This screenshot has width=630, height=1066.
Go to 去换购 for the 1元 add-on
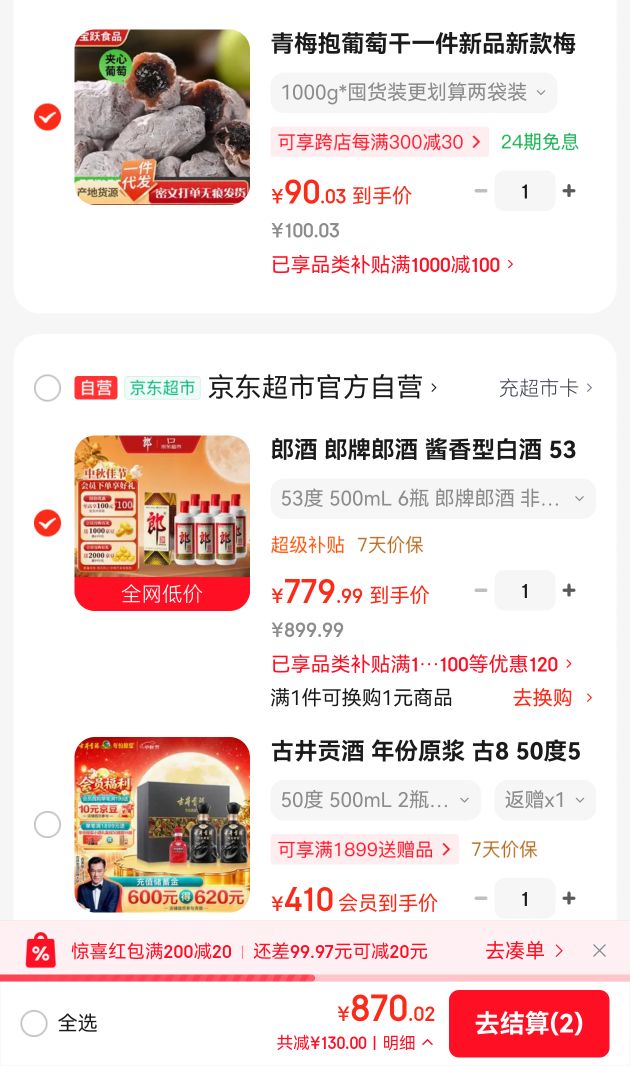[553, 698]
